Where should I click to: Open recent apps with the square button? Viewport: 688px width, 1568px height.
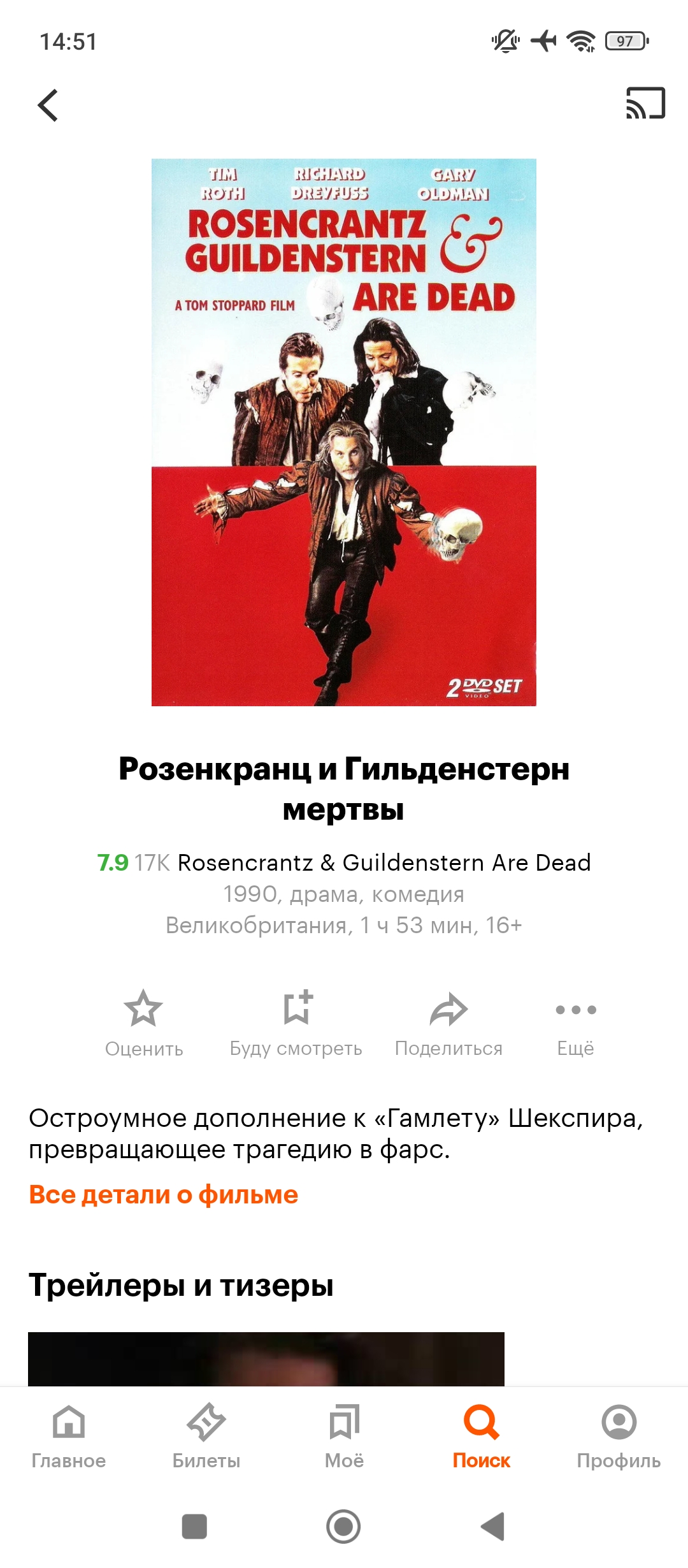(194, 1527)
